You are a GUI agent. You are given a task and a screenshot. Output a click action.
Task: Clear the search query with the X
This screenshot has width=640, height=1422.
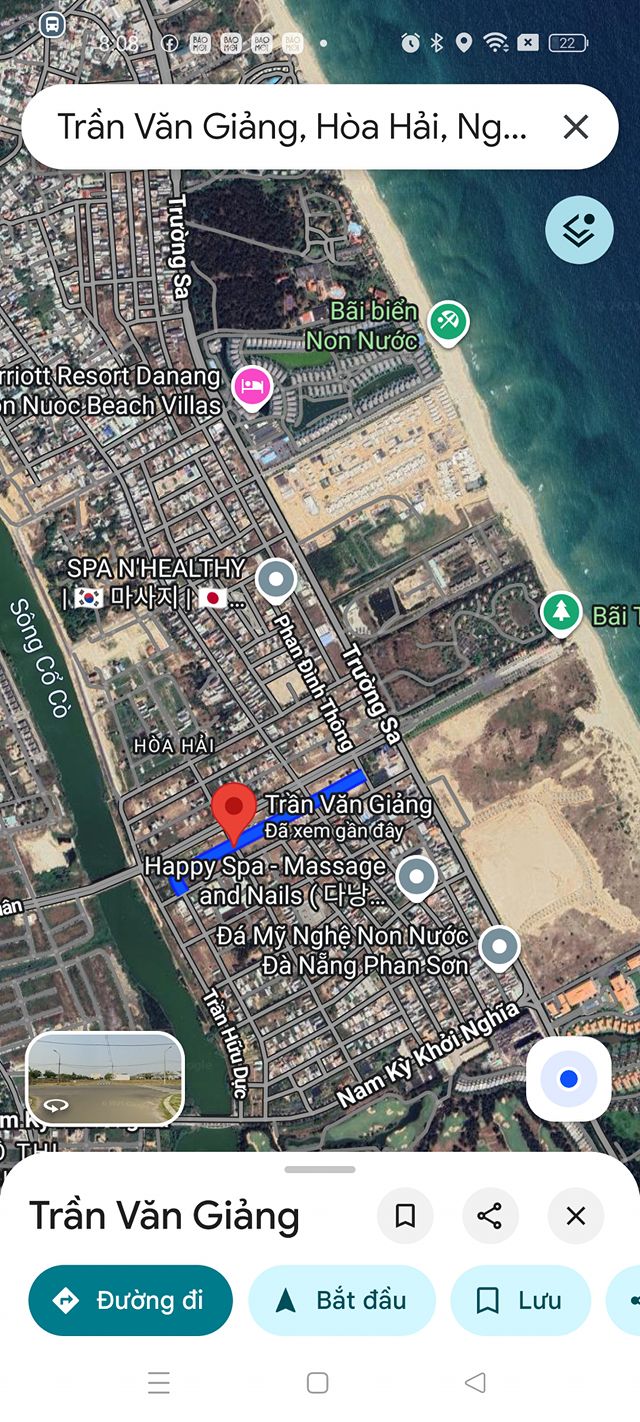576,127
